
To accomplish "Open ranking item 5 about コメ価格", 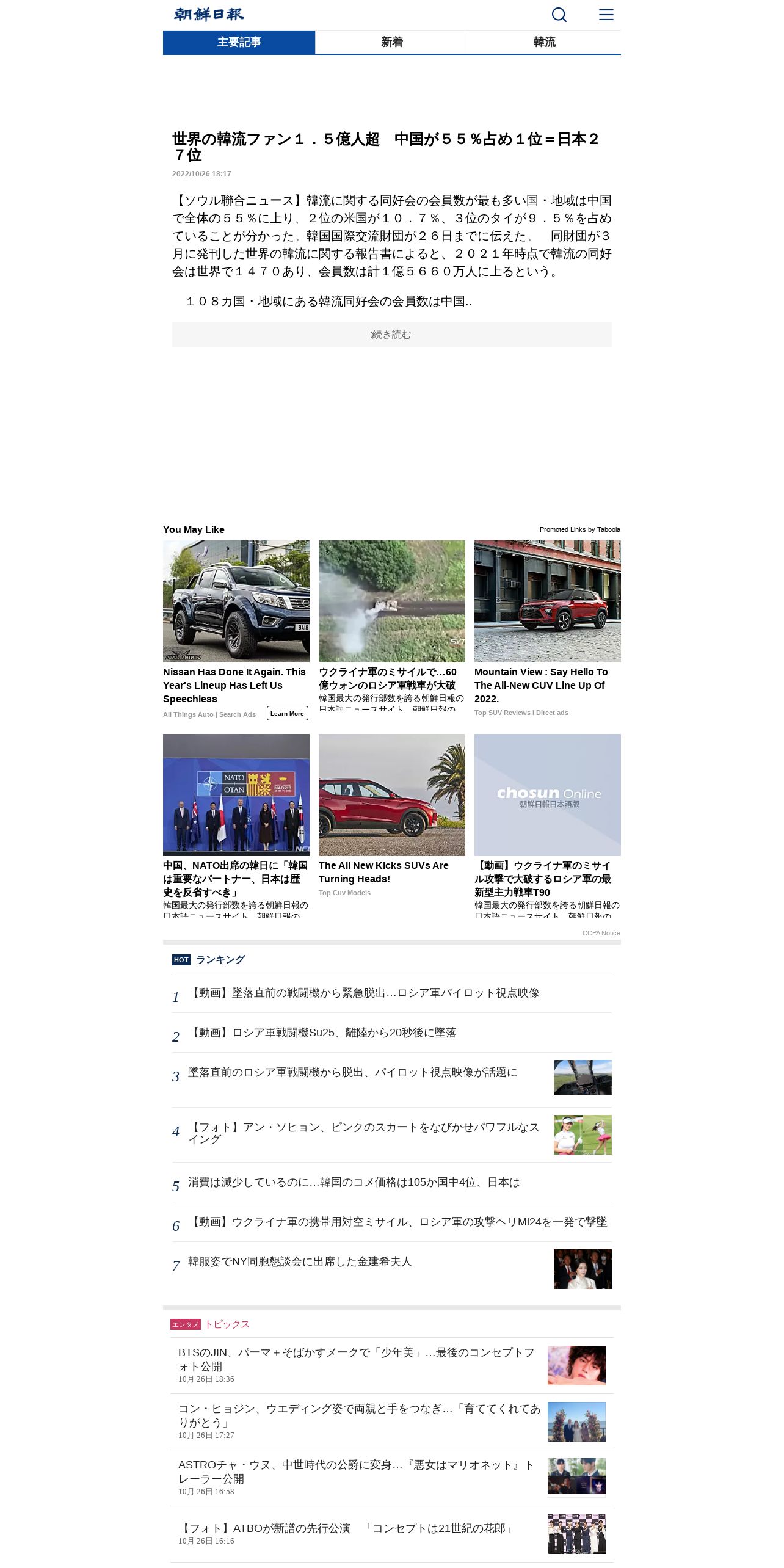I will [x=391, y=1183].
